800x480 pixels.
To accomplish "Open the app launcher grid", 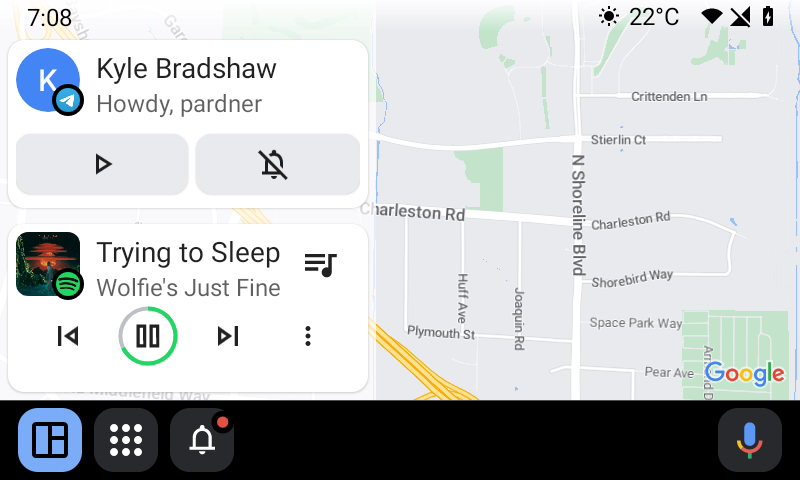I will (x=126, y=440).
